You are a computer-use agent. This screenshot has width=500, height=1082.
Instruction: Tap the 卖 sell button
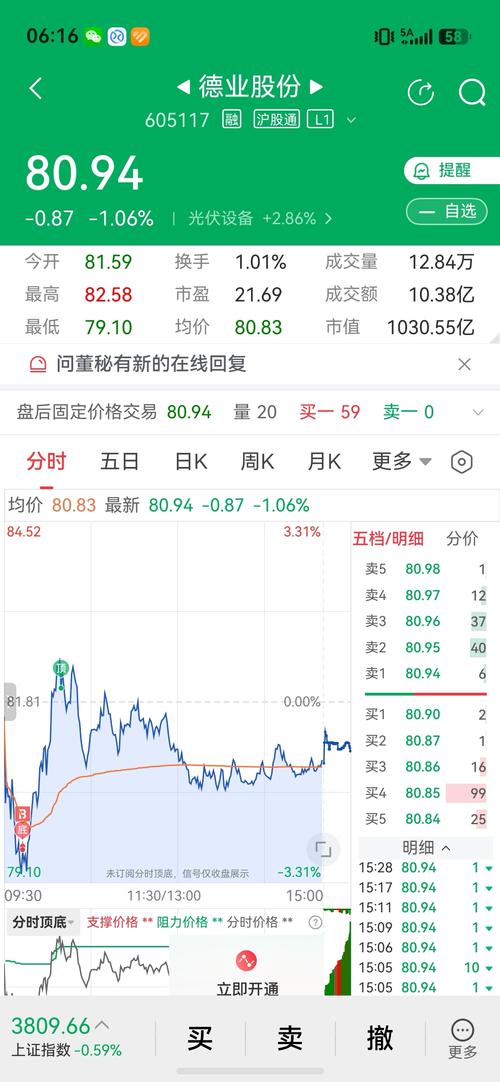[290, 1038]
